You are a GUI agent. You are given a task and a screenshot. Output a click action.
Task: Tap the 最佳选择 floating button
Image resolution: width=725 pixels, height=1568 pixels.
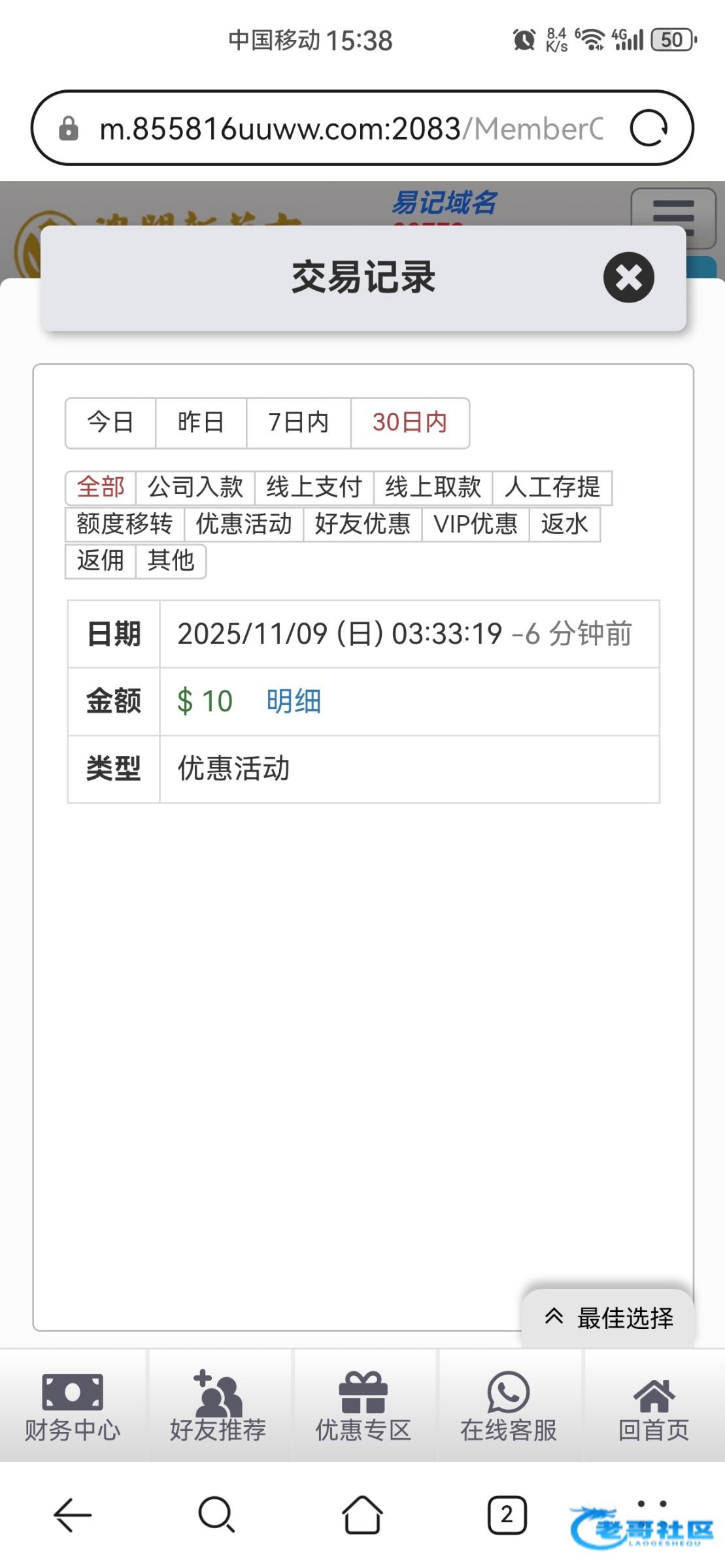(609, 1318)
